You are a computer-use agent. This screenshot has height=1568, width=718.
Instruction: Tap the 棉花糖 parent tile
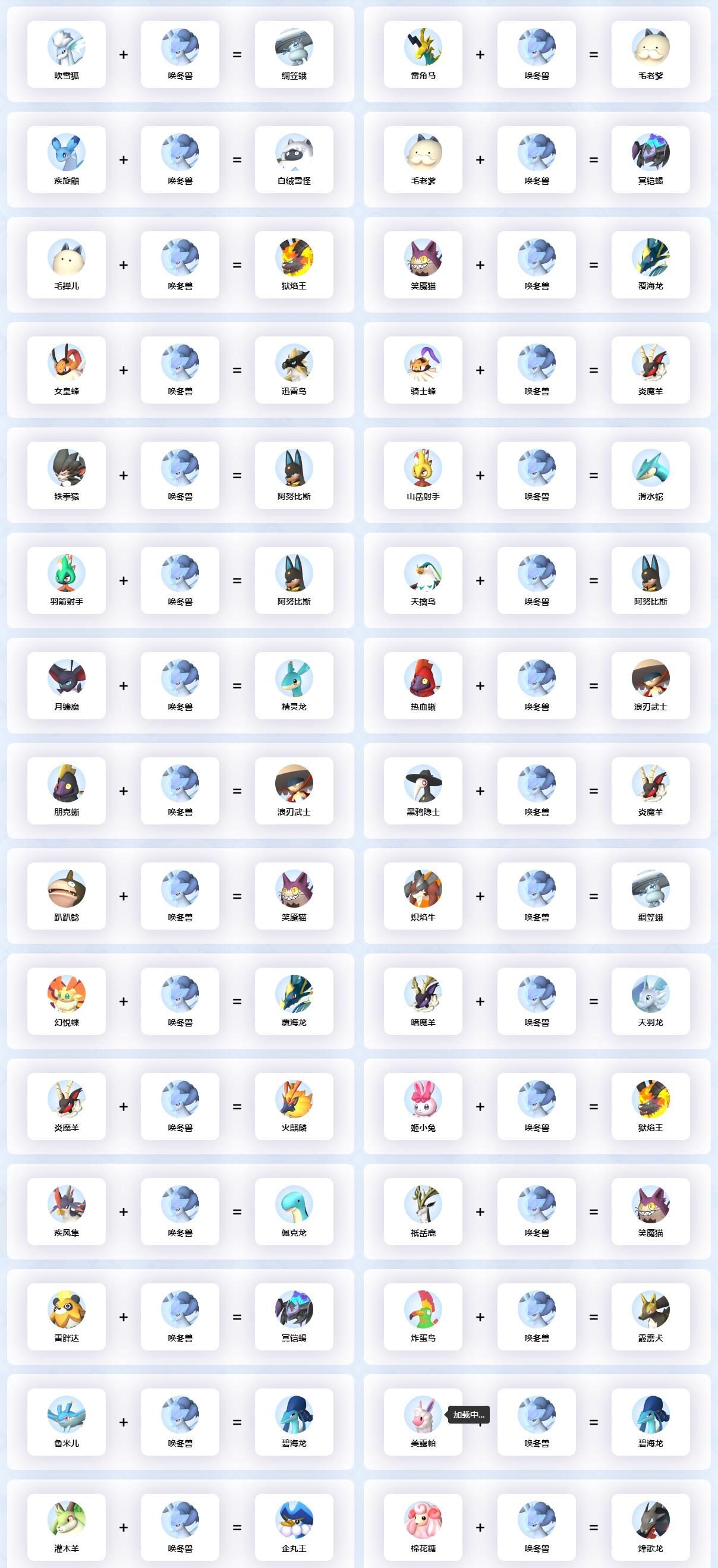(423, 1528)
